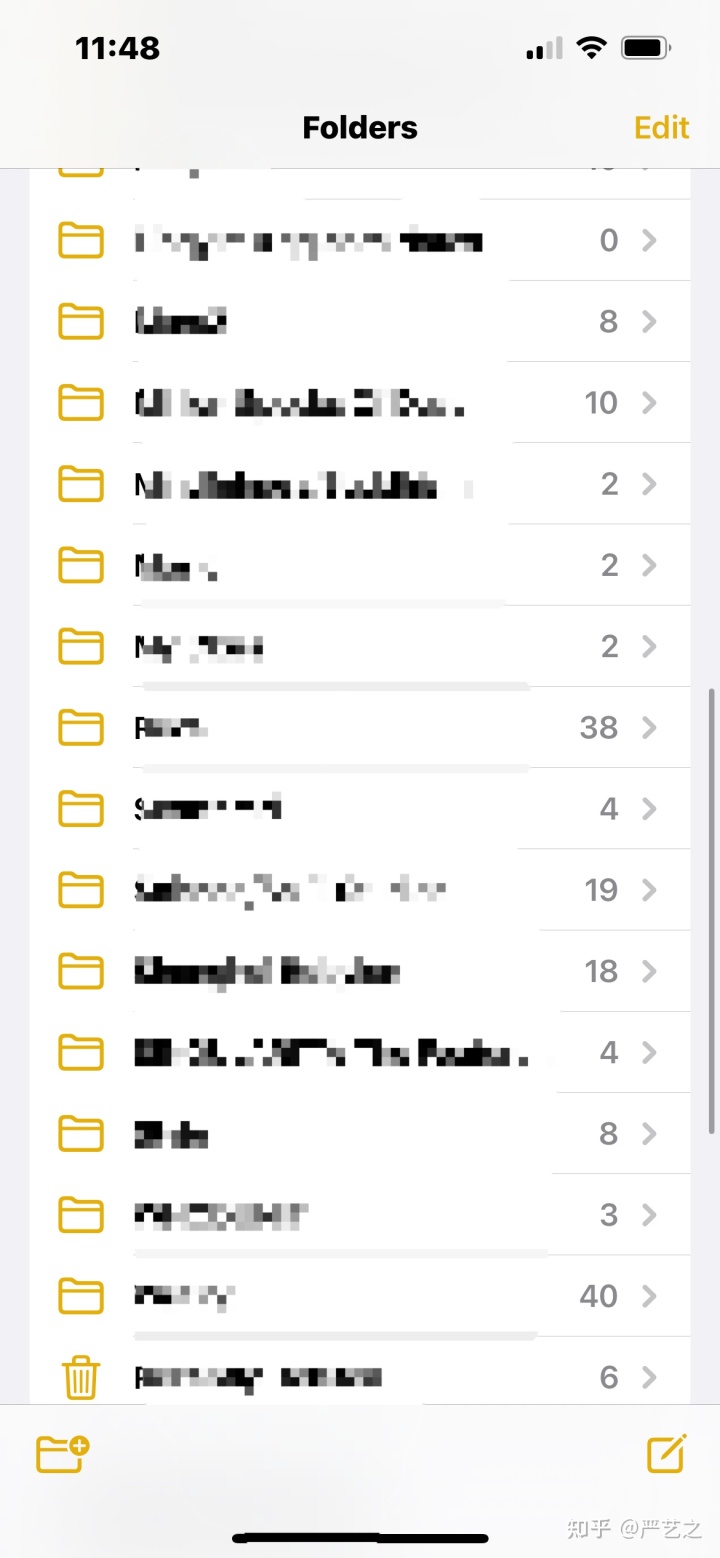The height and width of the screenshot is (1558, 720).
Task: Open the folder containing 38 notes
Action: point(360,727)
